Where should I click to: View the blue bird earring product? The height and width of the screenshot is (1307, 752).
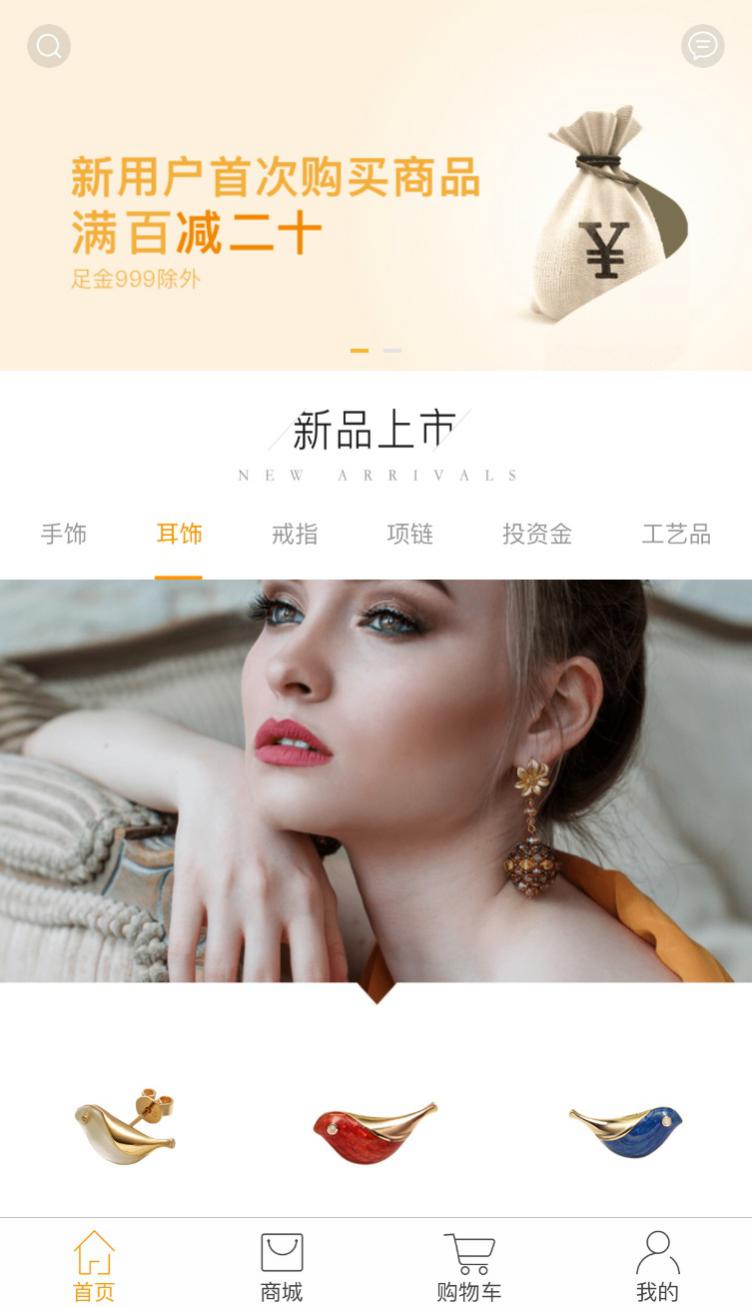626,1130
